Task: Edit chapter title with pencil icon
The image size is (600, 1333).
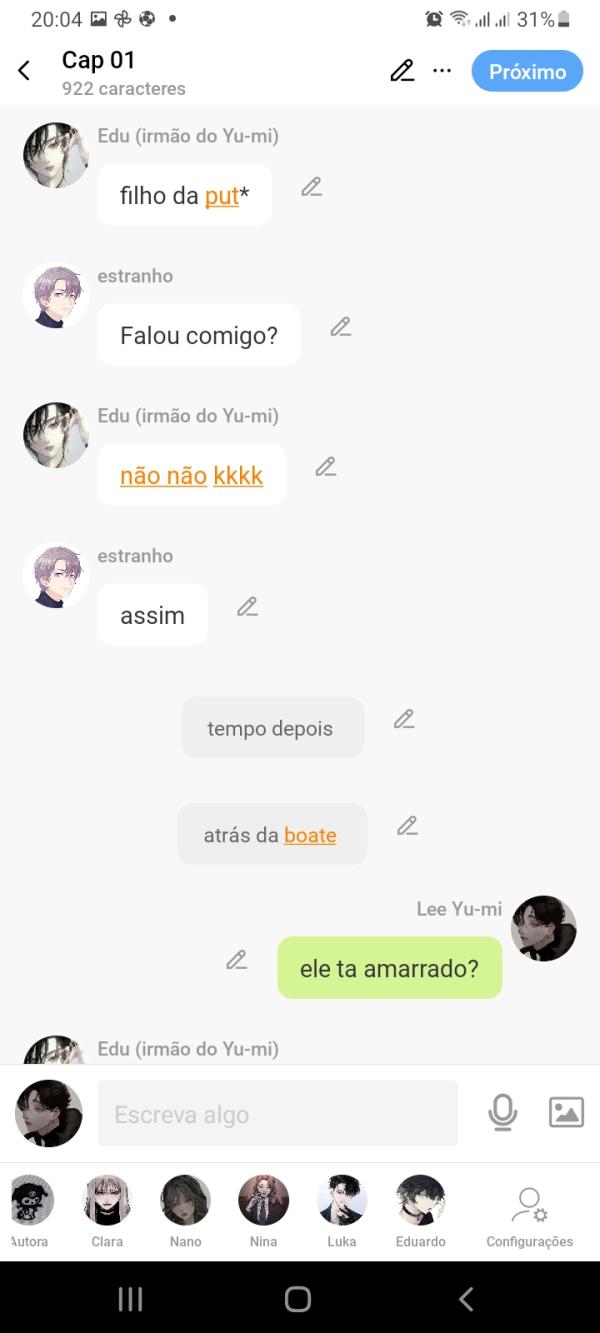Action: (402, 71)
